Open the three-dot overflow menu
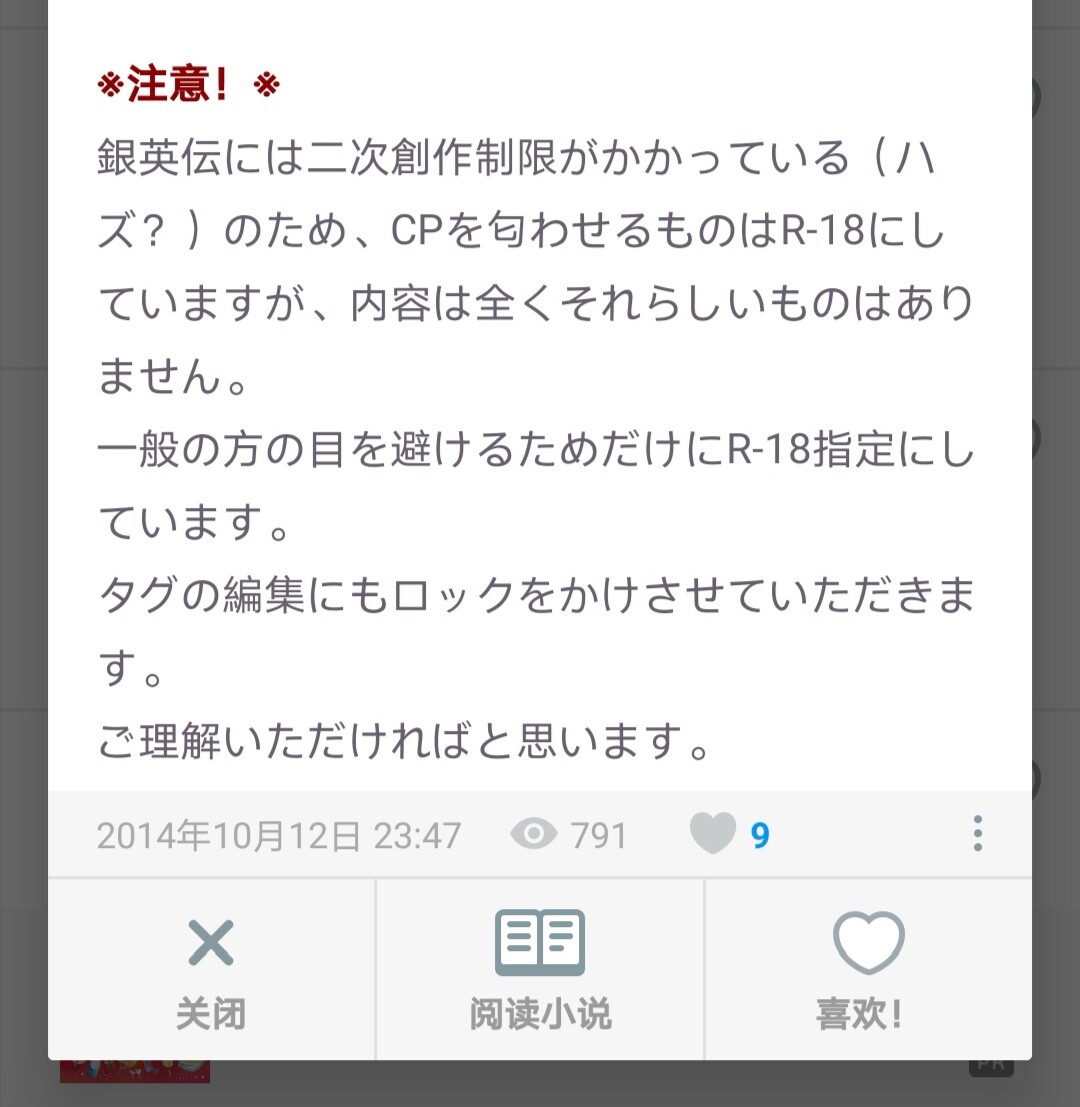 977,833
